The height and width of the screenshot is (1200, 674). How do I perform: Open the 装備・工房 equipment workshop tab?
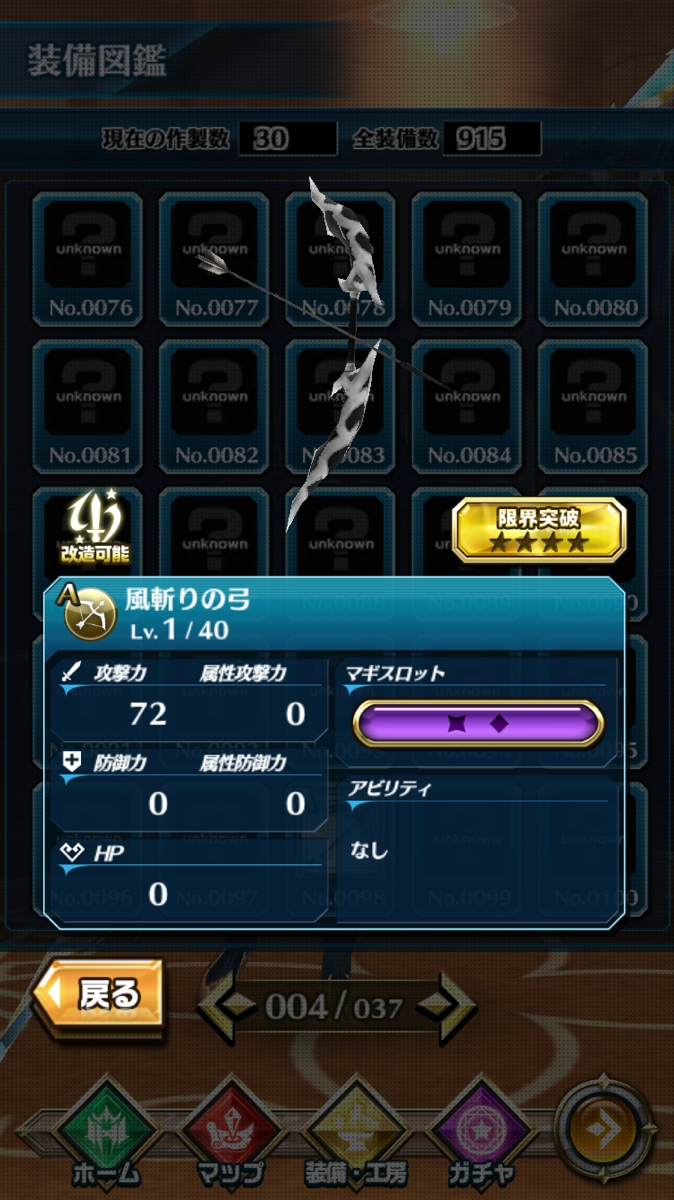point(353,1137)
